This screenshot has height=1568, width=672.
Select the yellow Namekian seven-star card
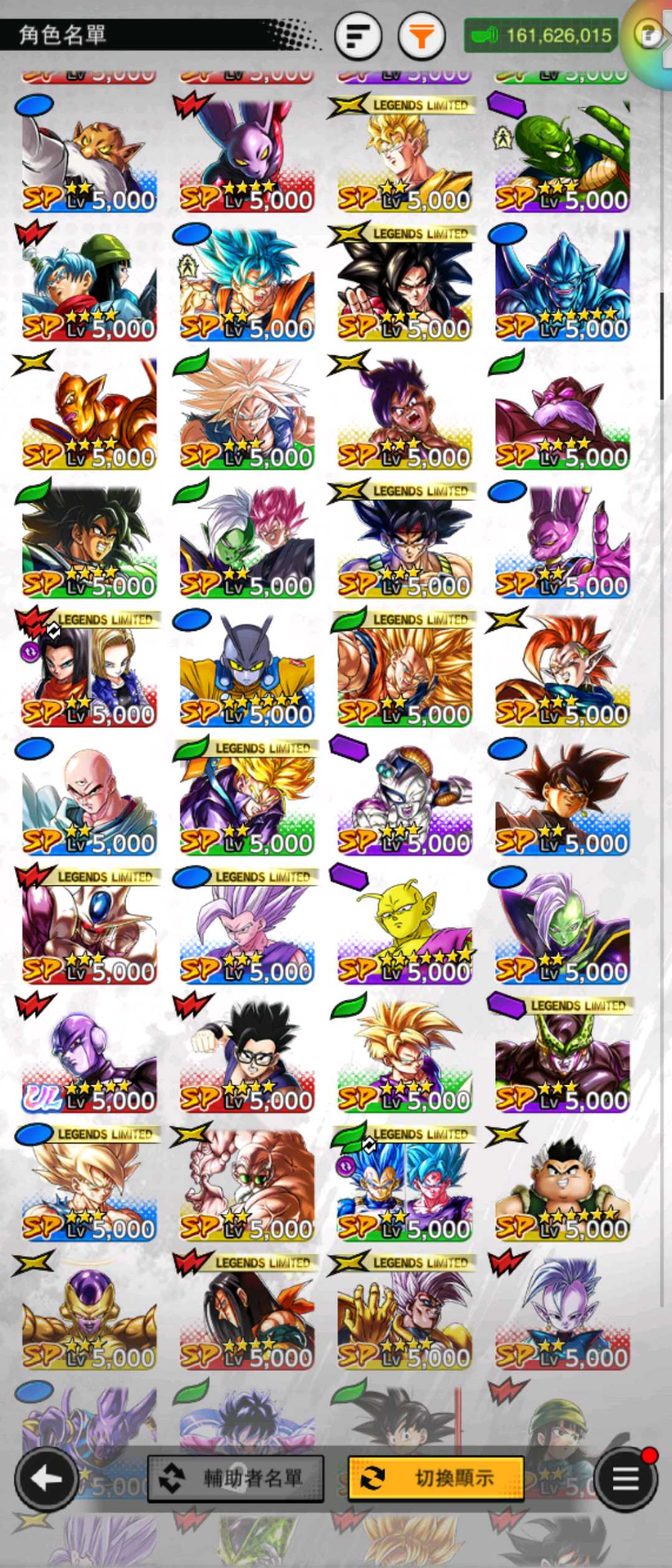[x=404, y=927]
